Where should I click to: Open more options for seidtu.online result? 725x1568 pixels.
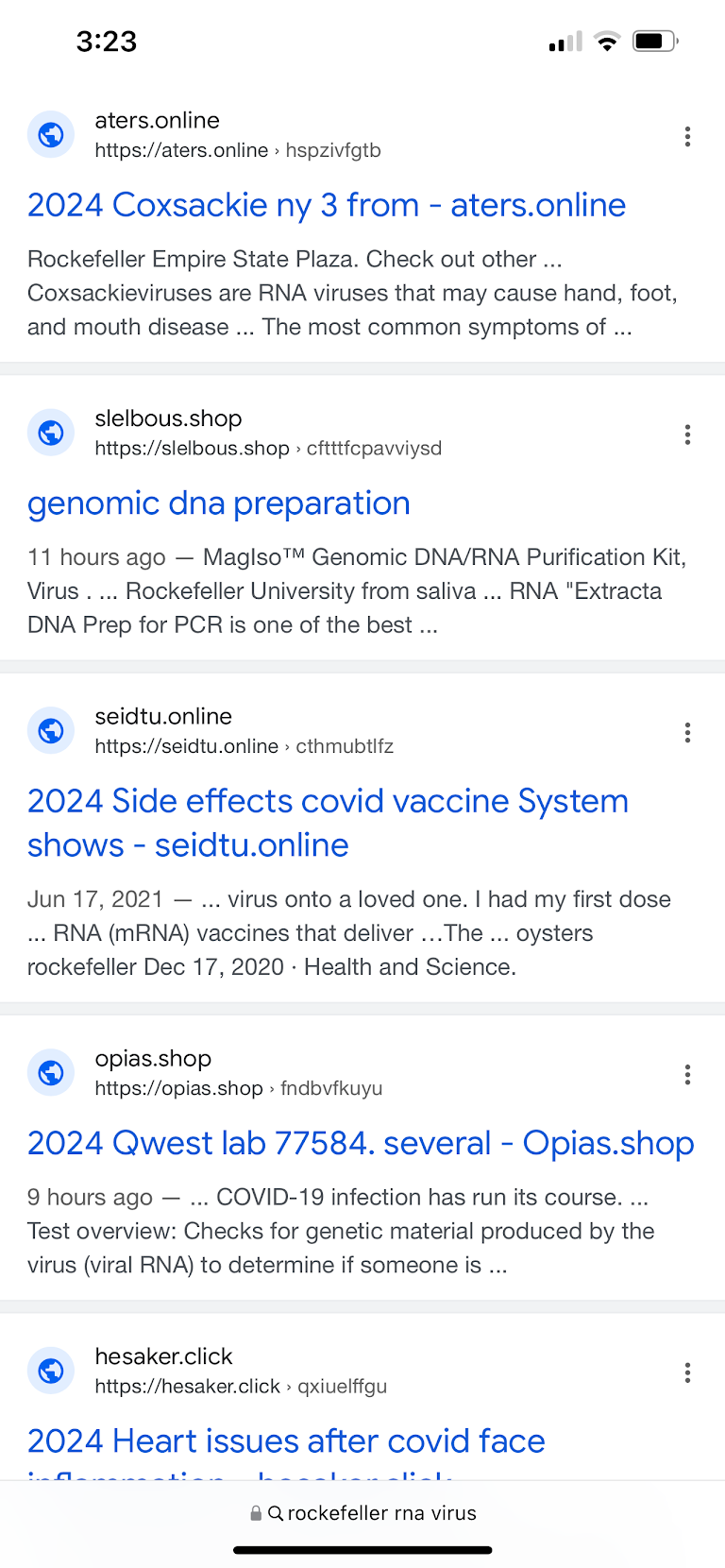coord(687,733)
